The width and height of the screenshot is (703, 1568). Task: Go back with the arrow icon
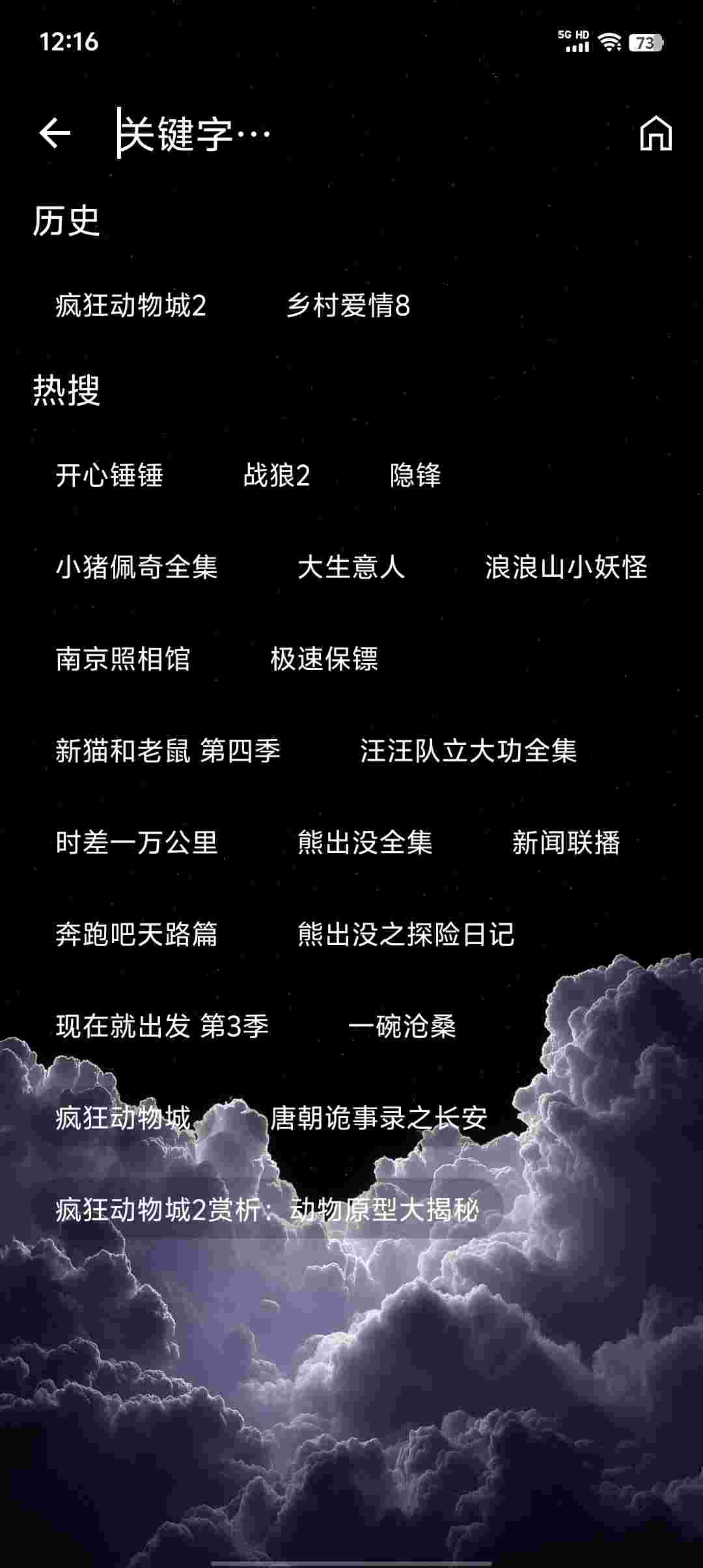[x=55, y=133]
